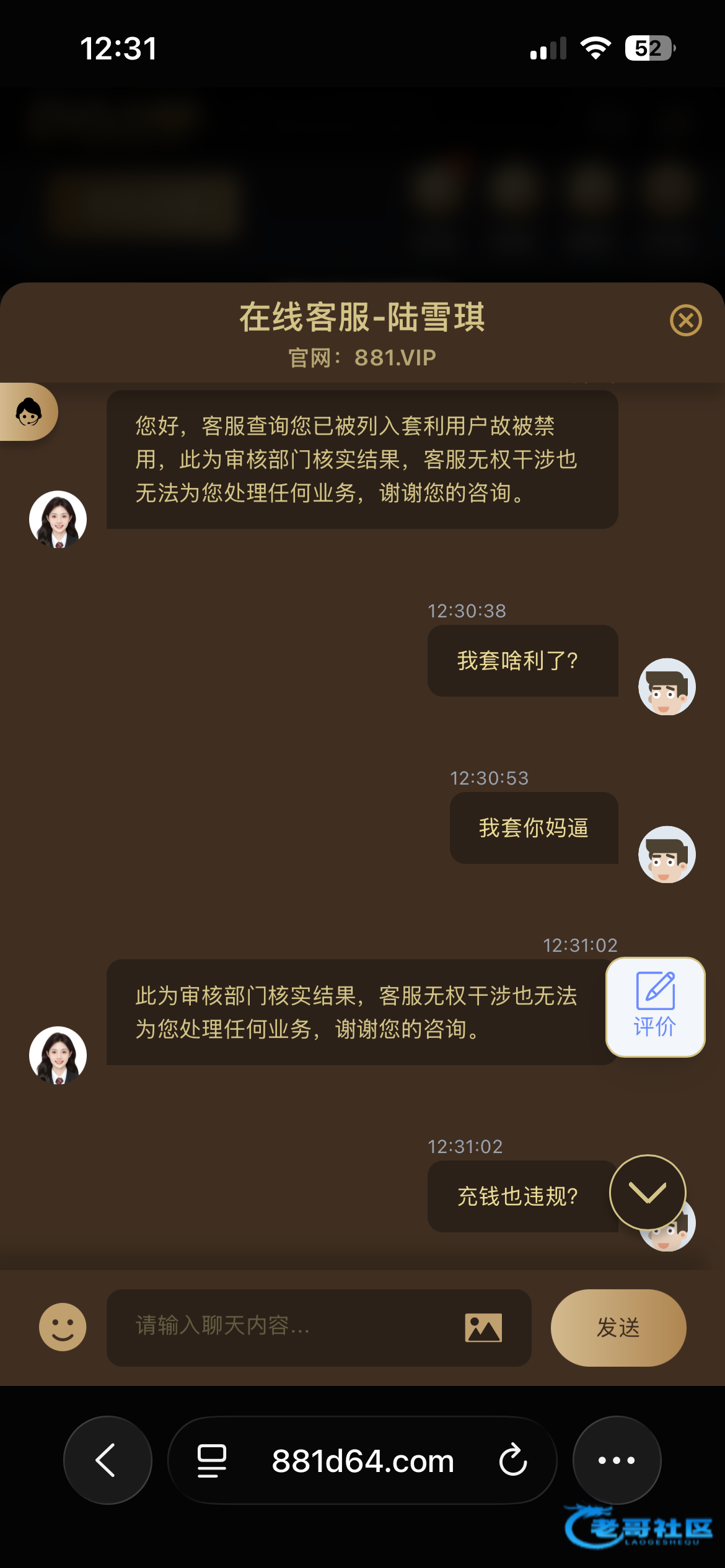The image size is (725, 1568).
Task: Send the message with 发送
Action: tap(618, 1327)
